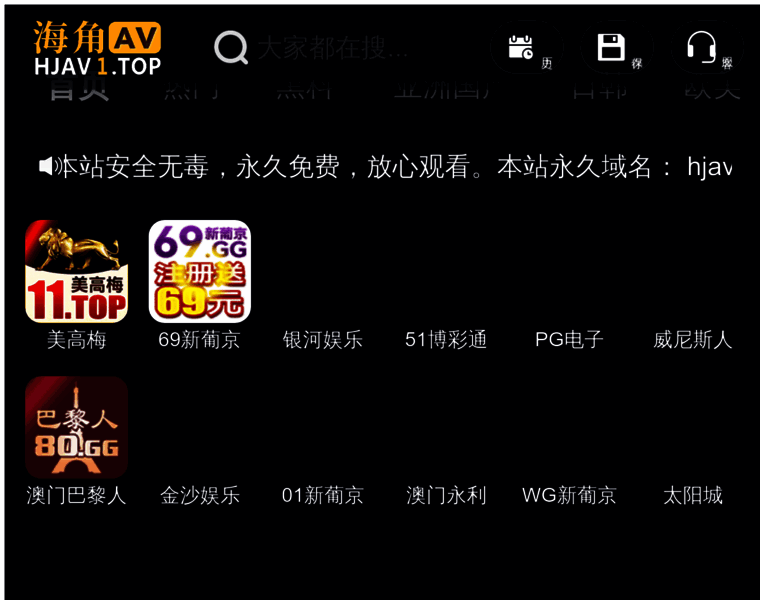Open the 美高梅 tile
The image size is (760, 600).
pyautogui.click(x=76, y=272)
